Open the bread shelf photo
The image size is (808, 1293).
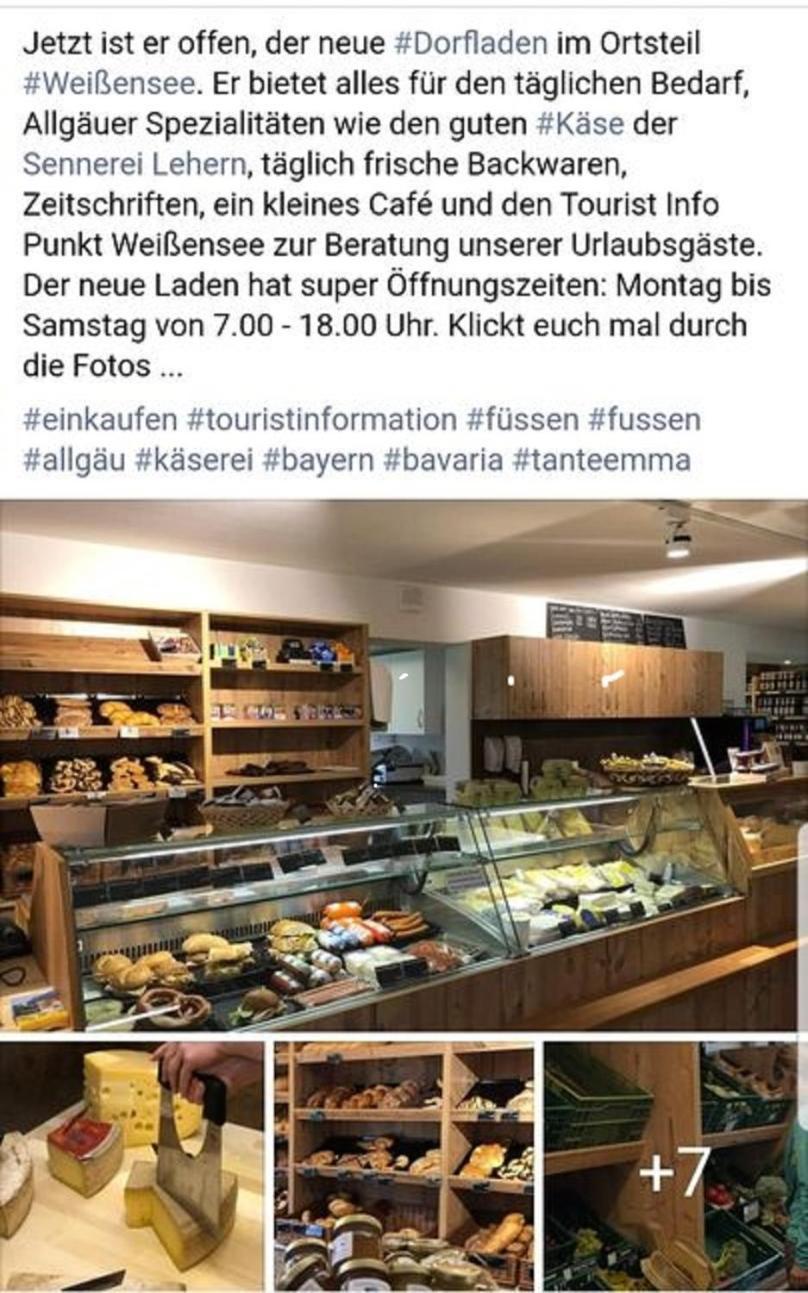404,1166
